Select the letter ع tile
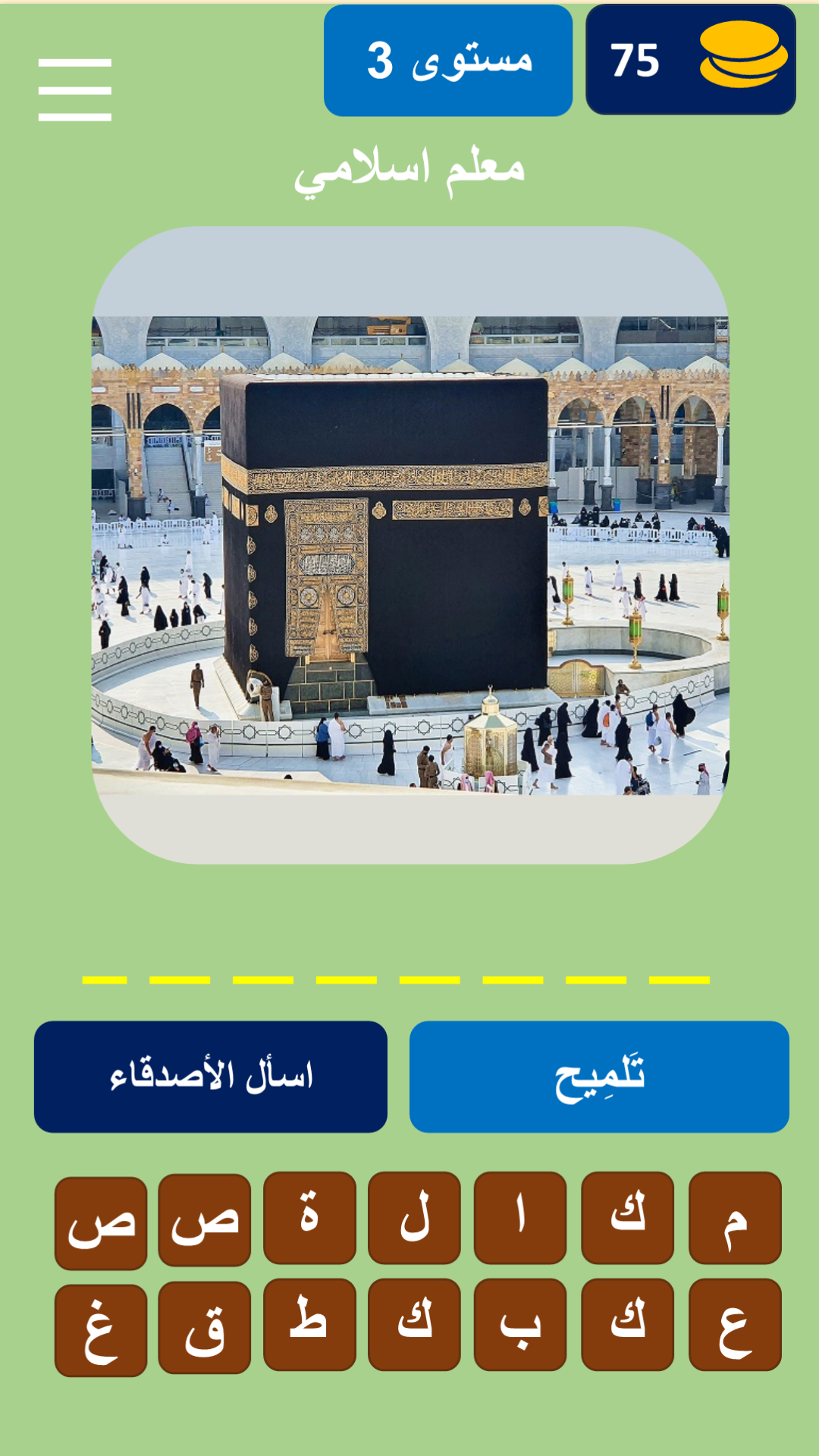819x1456 pixels. point(734,1325)
